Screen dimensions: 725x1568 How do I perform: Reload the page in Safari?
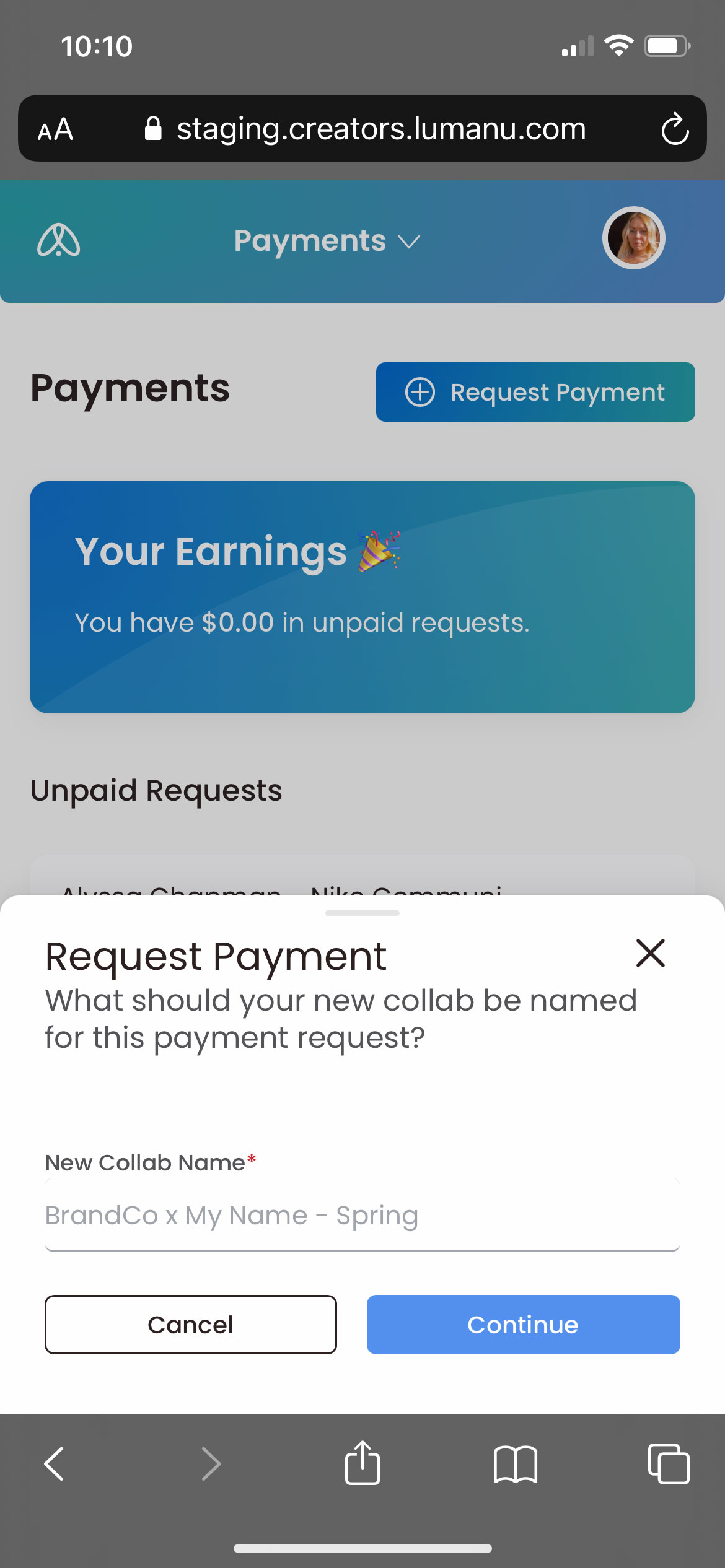tap(674, 129)
